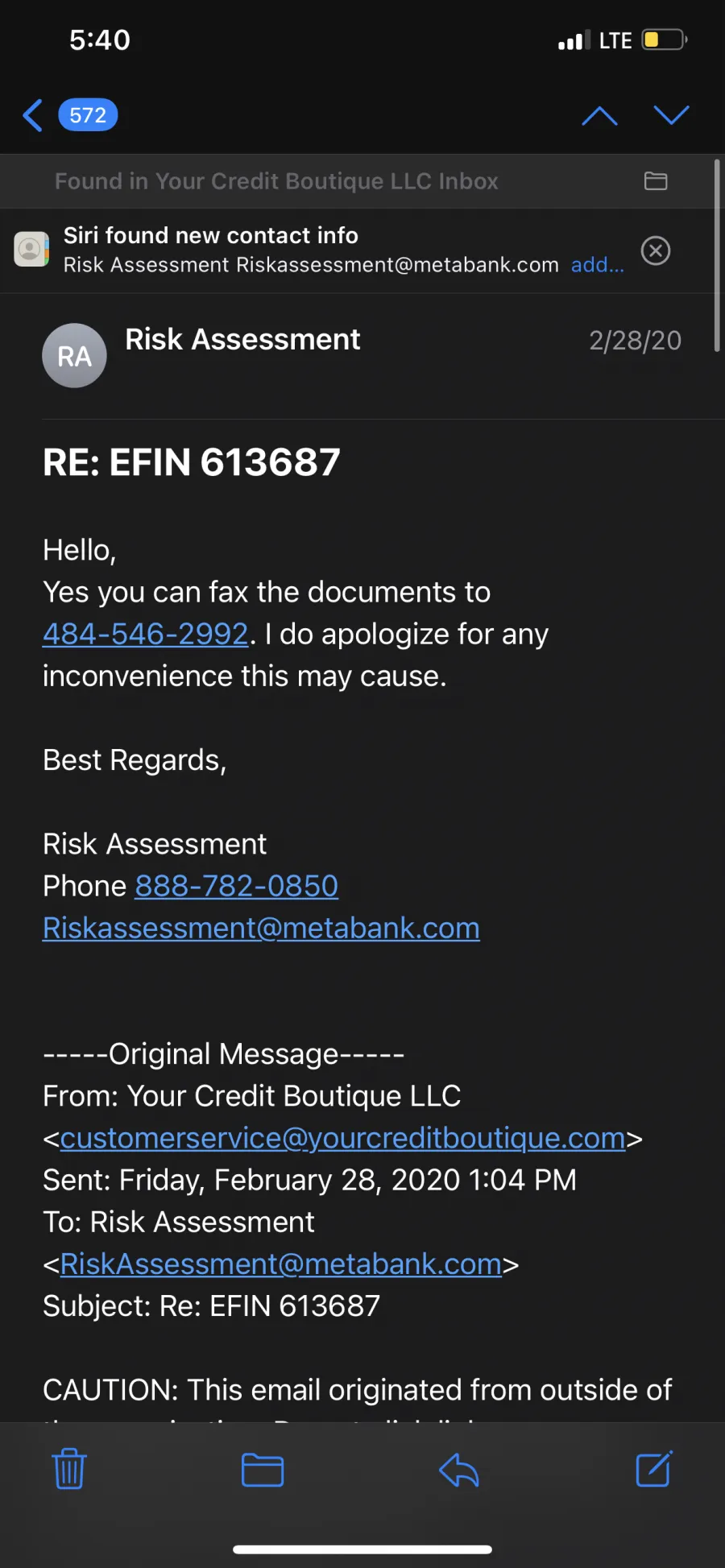Viewport: 725px width, 1568px height.
Task: Email Riskassessment@metabank.com from the signature
Action: (261, 928)
